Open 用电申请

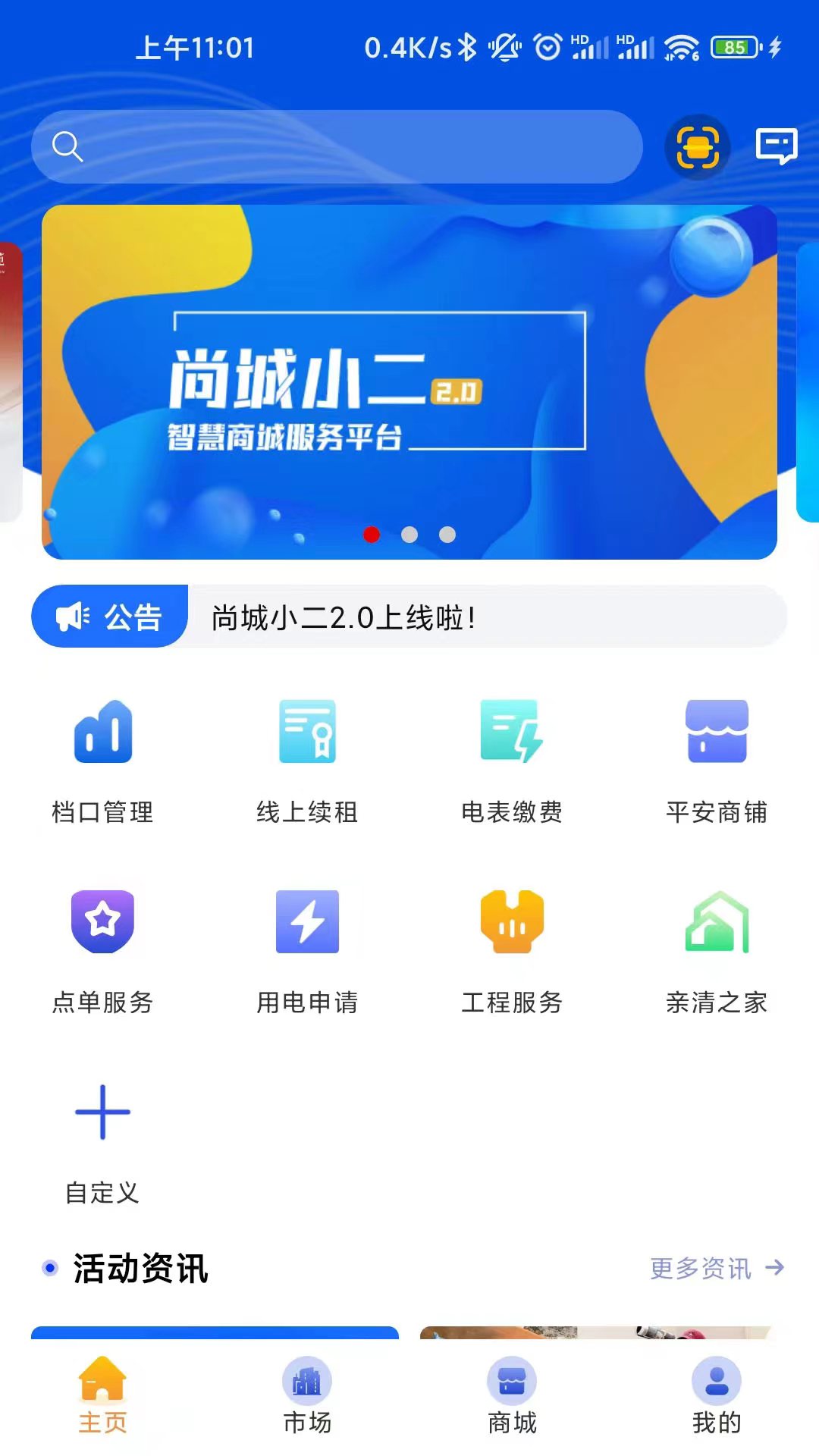coord(307,951)
